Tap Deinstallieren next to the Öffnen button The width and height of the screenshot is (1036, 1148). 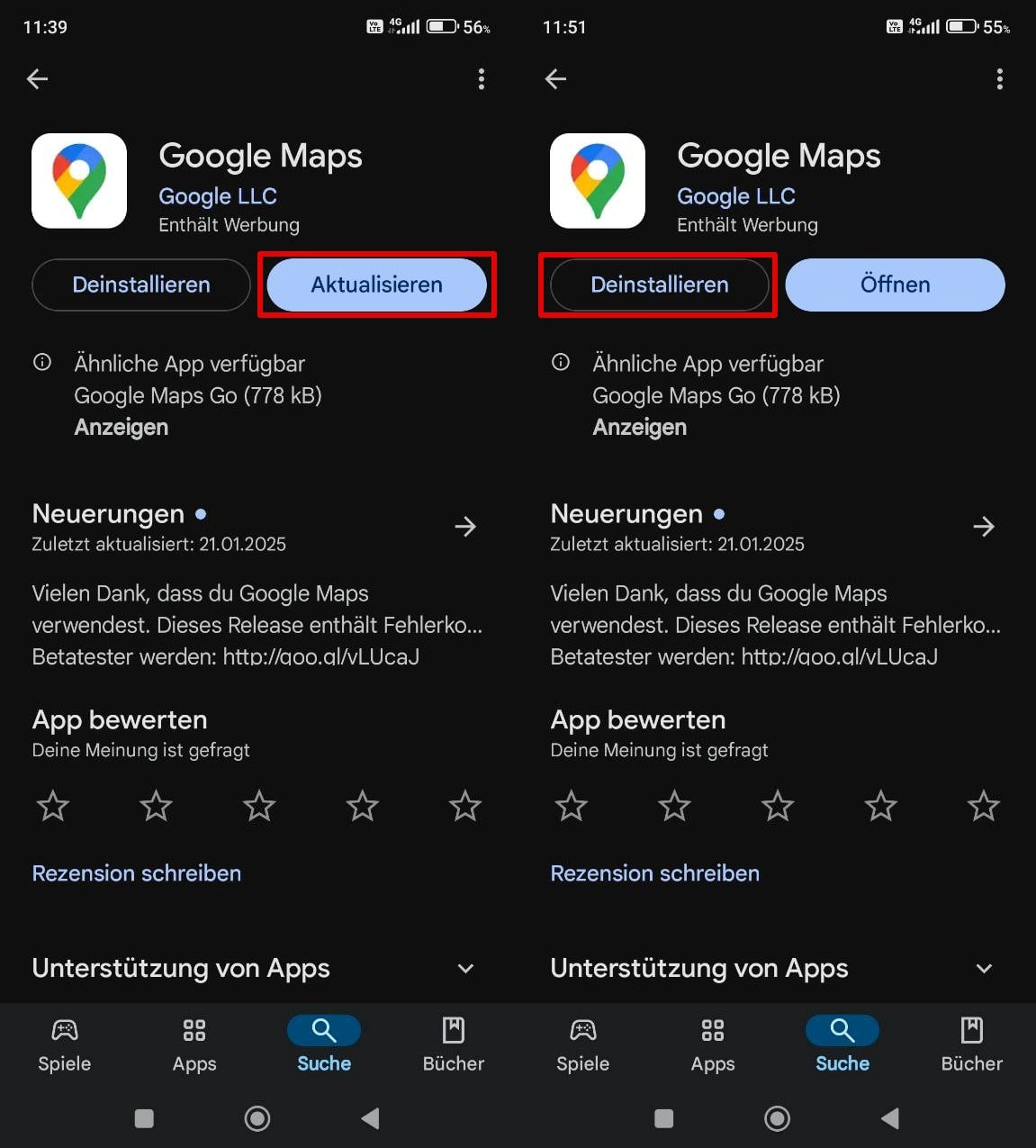pos(659,285)
